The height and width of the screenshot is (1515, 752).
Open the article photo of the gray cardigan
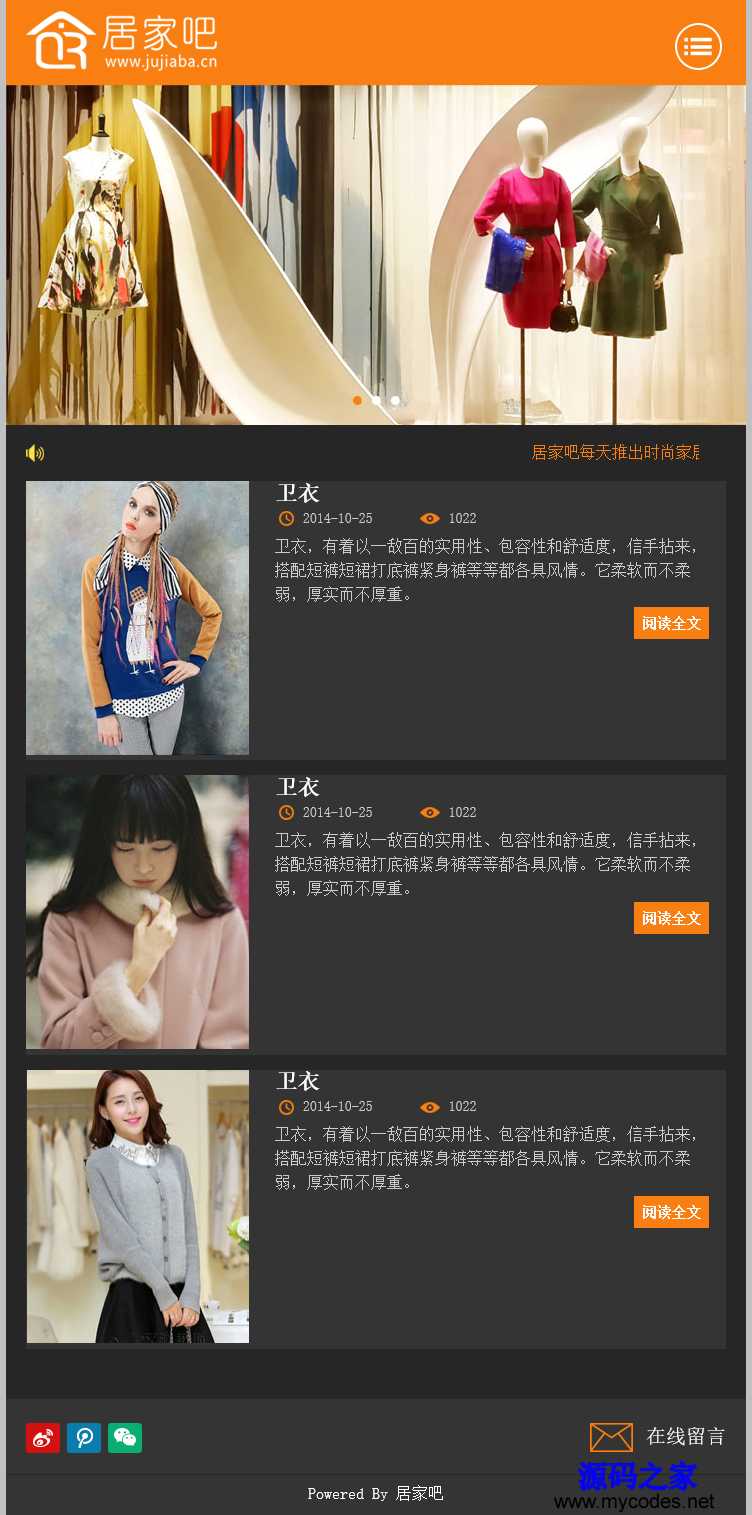point(137,1206)
